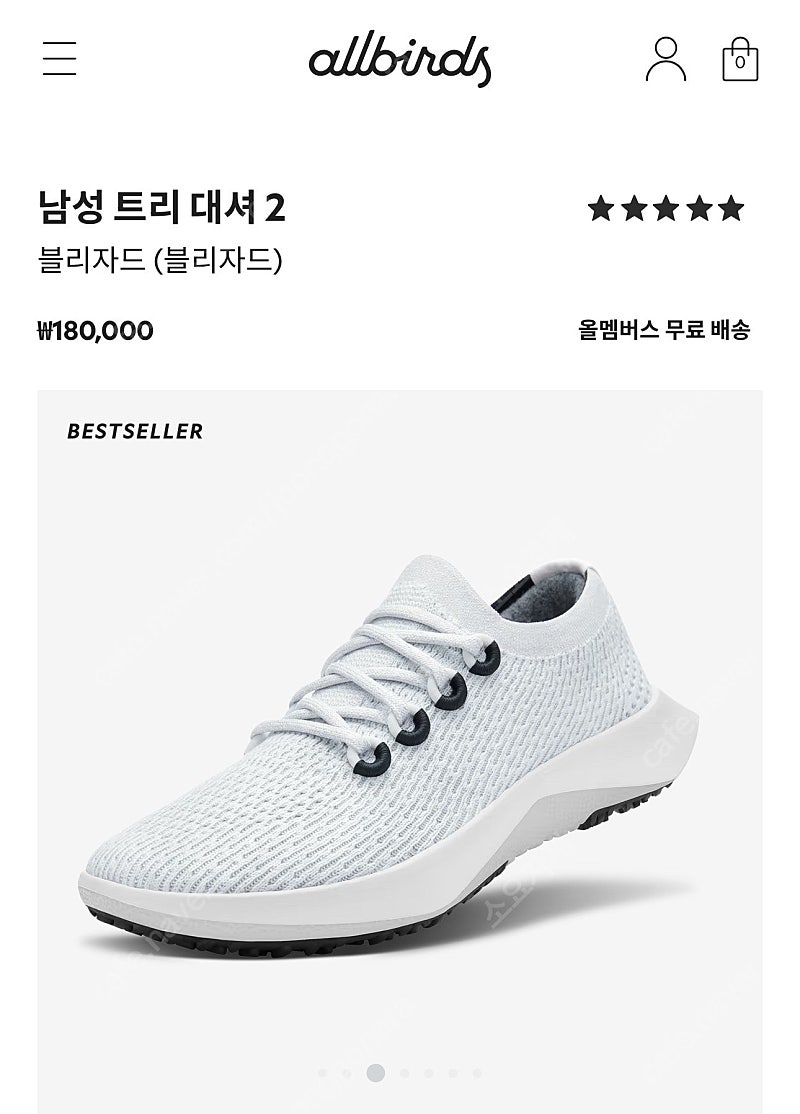Viewport: 800px width, 1114px height.
Task: Open the shopping bag
Action: point(740,59)
